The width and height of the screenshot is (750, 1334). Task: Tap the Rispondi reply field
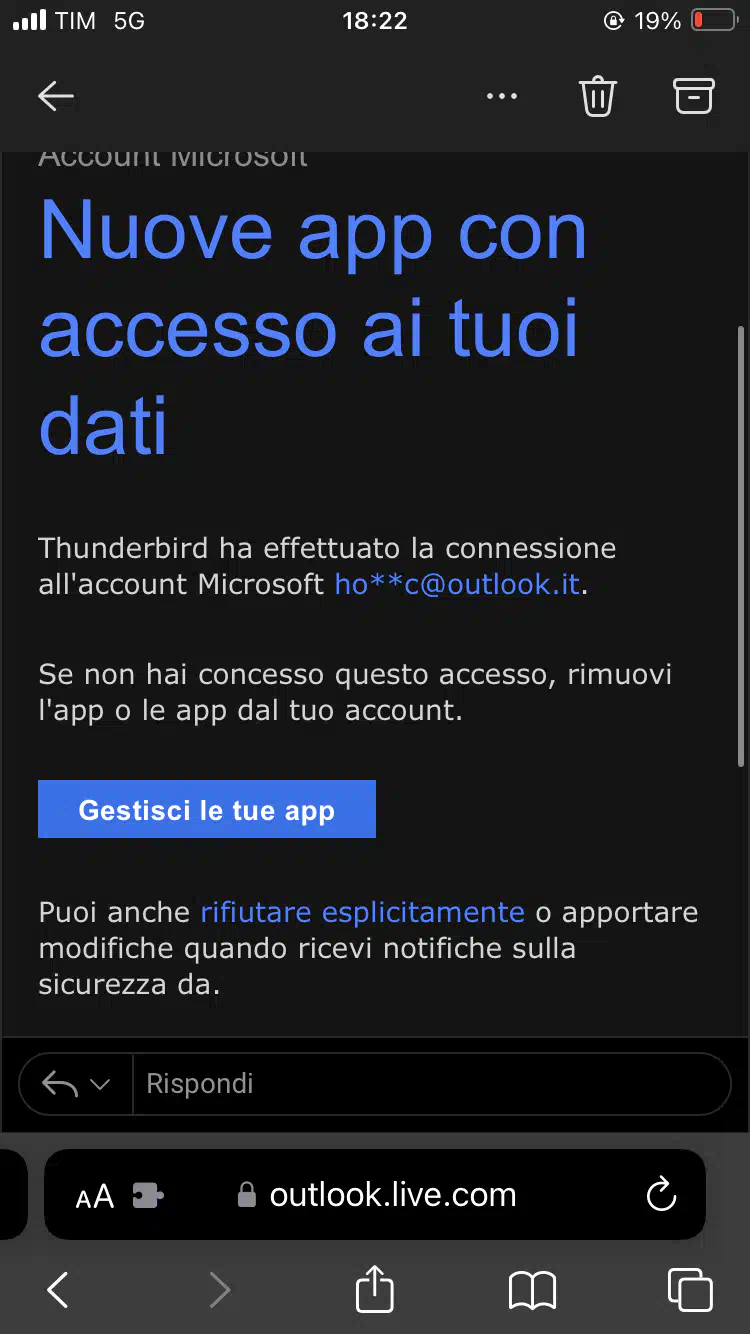click(431, 1084)
